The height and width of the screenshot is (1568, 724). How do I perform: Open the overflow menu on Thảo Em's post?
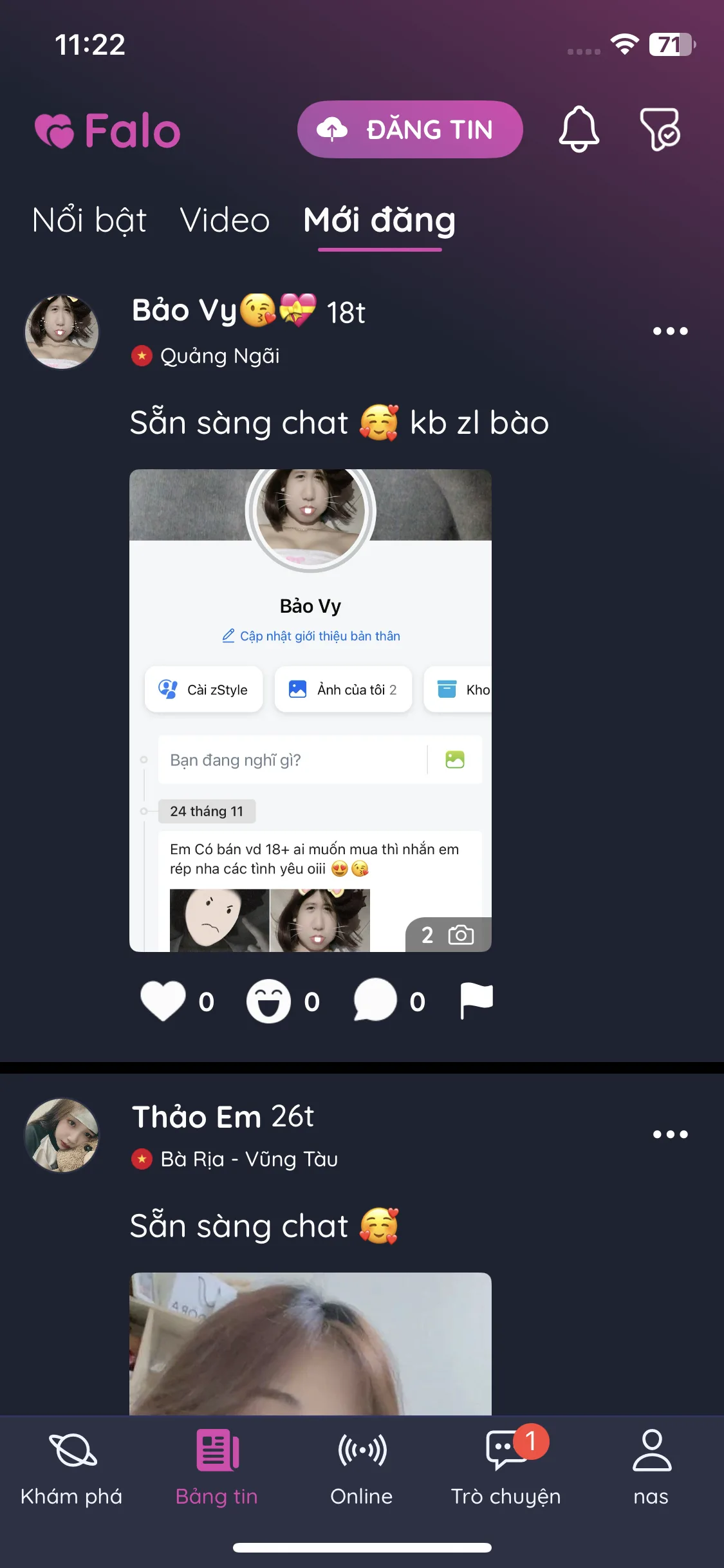pyautogui.click(x=670, y=1134)
